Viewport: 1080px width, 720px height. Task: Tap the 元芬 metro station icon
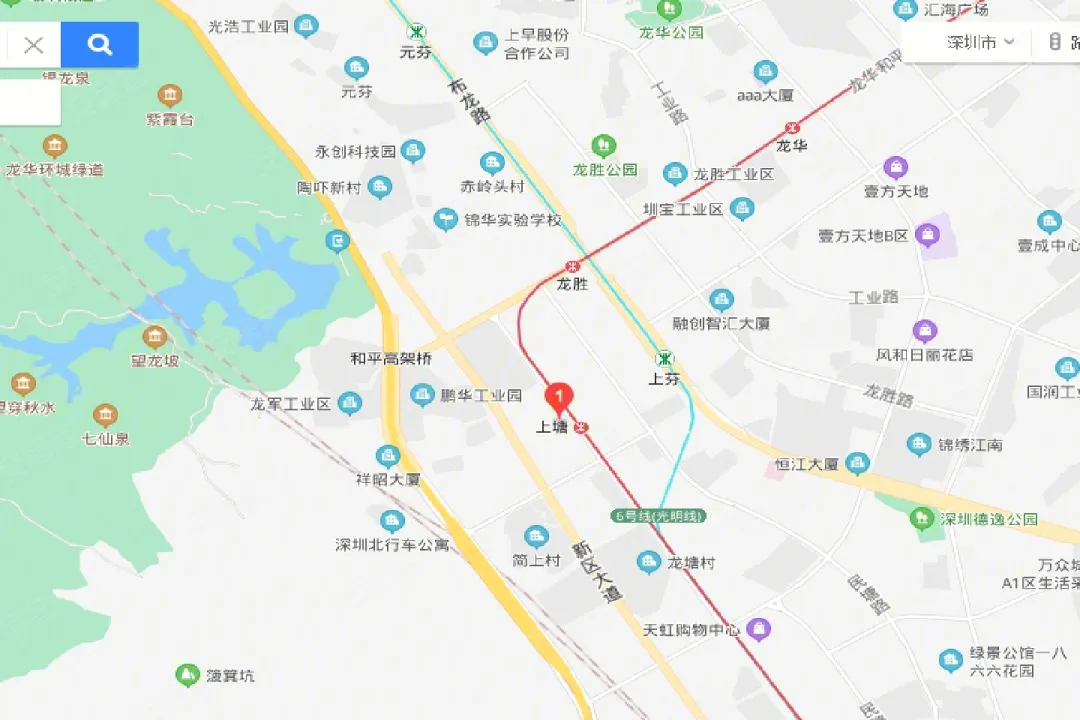coord(416,31)
